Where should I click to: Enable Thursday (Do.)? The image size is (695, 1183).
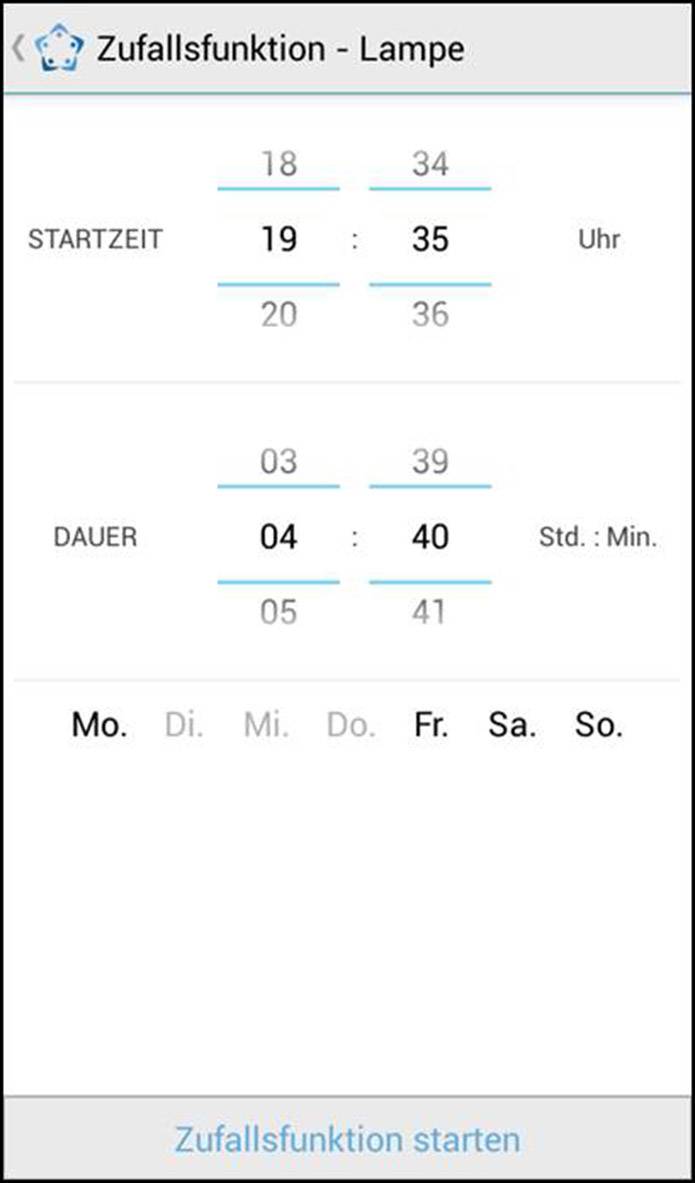point(351,726)
